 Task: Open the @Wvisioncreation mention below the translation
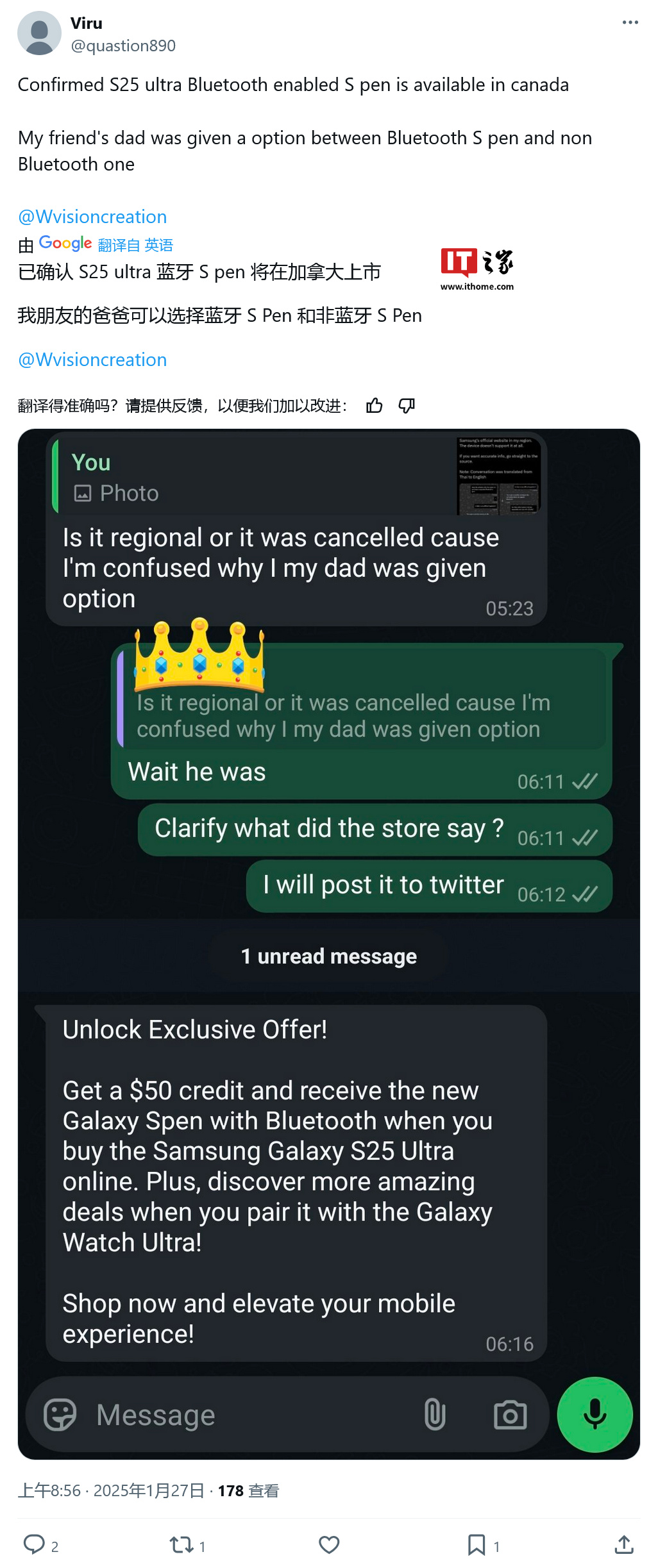pos(92,360)
